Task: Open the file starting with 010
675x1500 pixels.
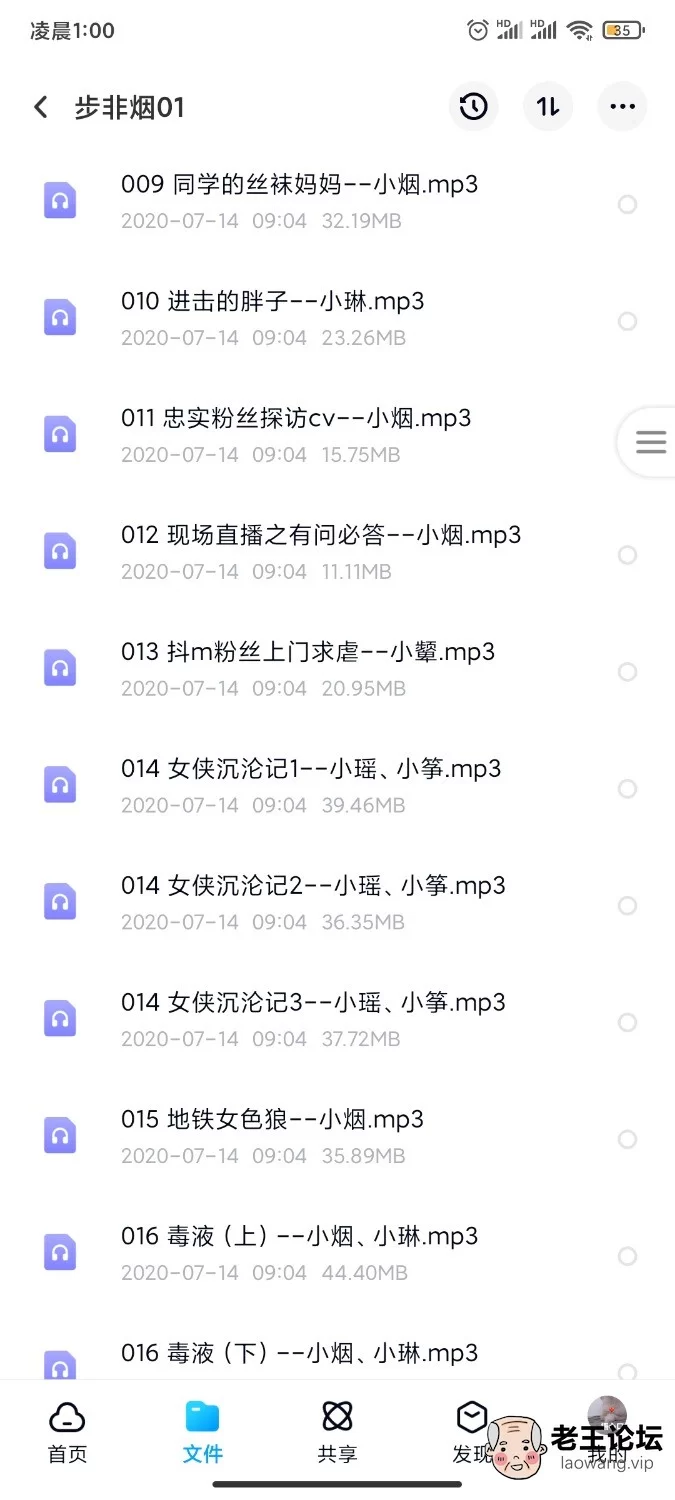Action: pyautogui.click(x=337, y=320)
